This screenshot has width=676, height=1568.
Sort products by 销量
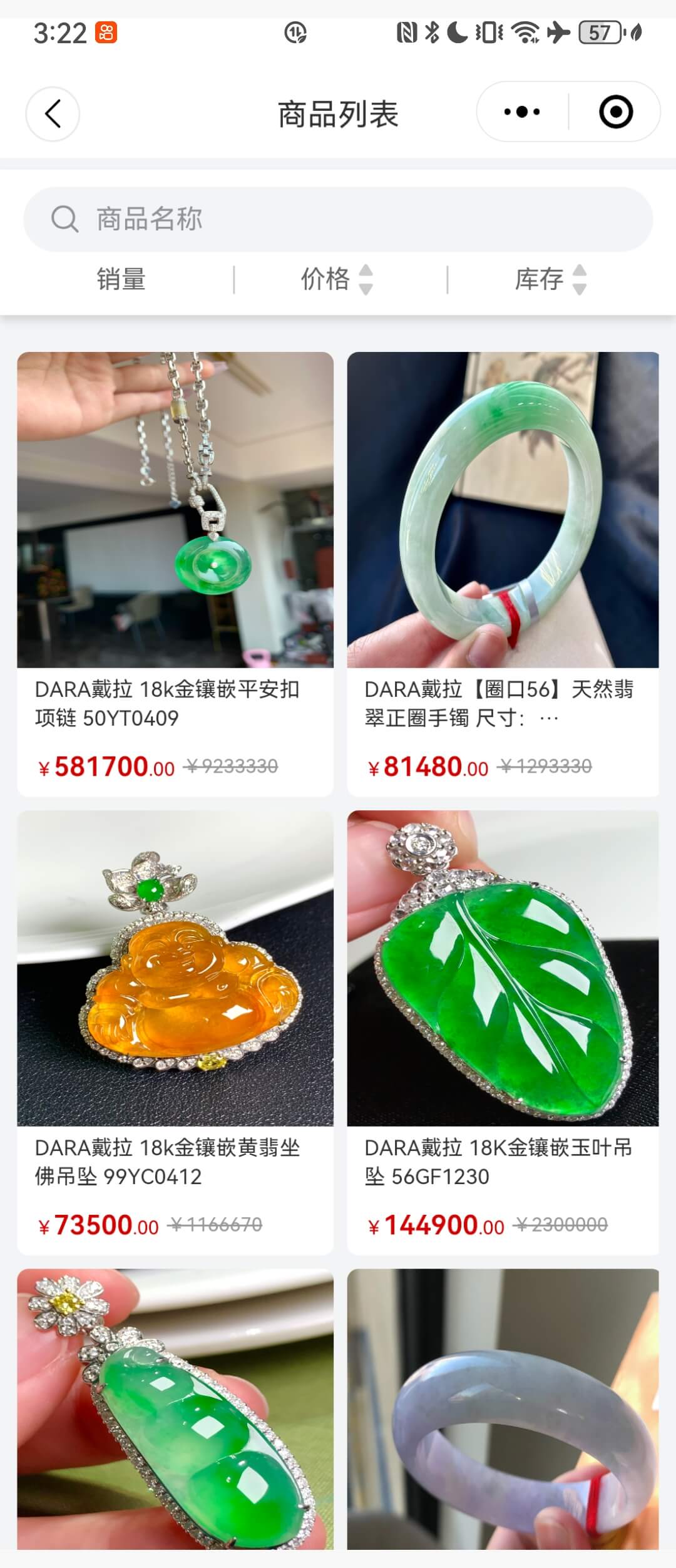point(121,279)
